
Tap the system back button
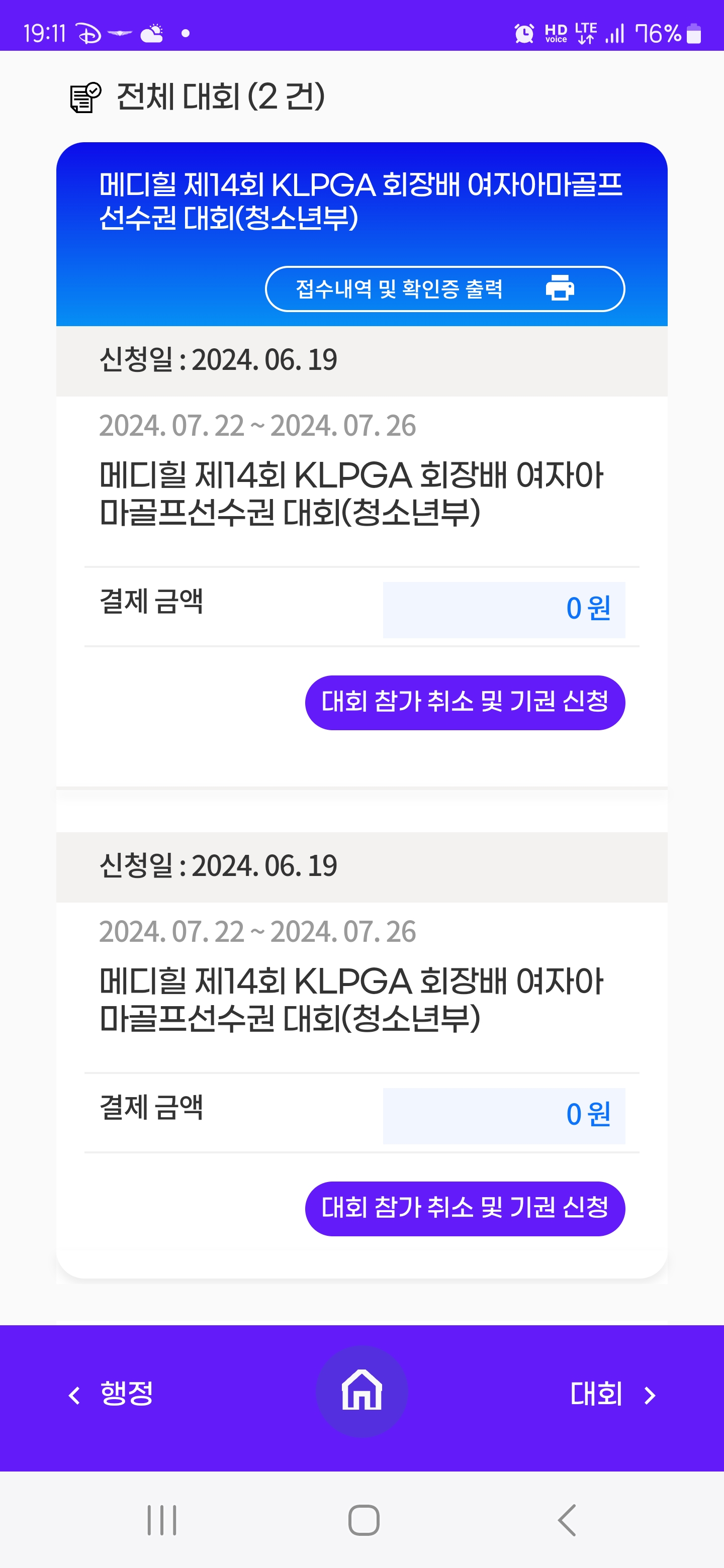pyautogui.click(x=567, y=1520)
